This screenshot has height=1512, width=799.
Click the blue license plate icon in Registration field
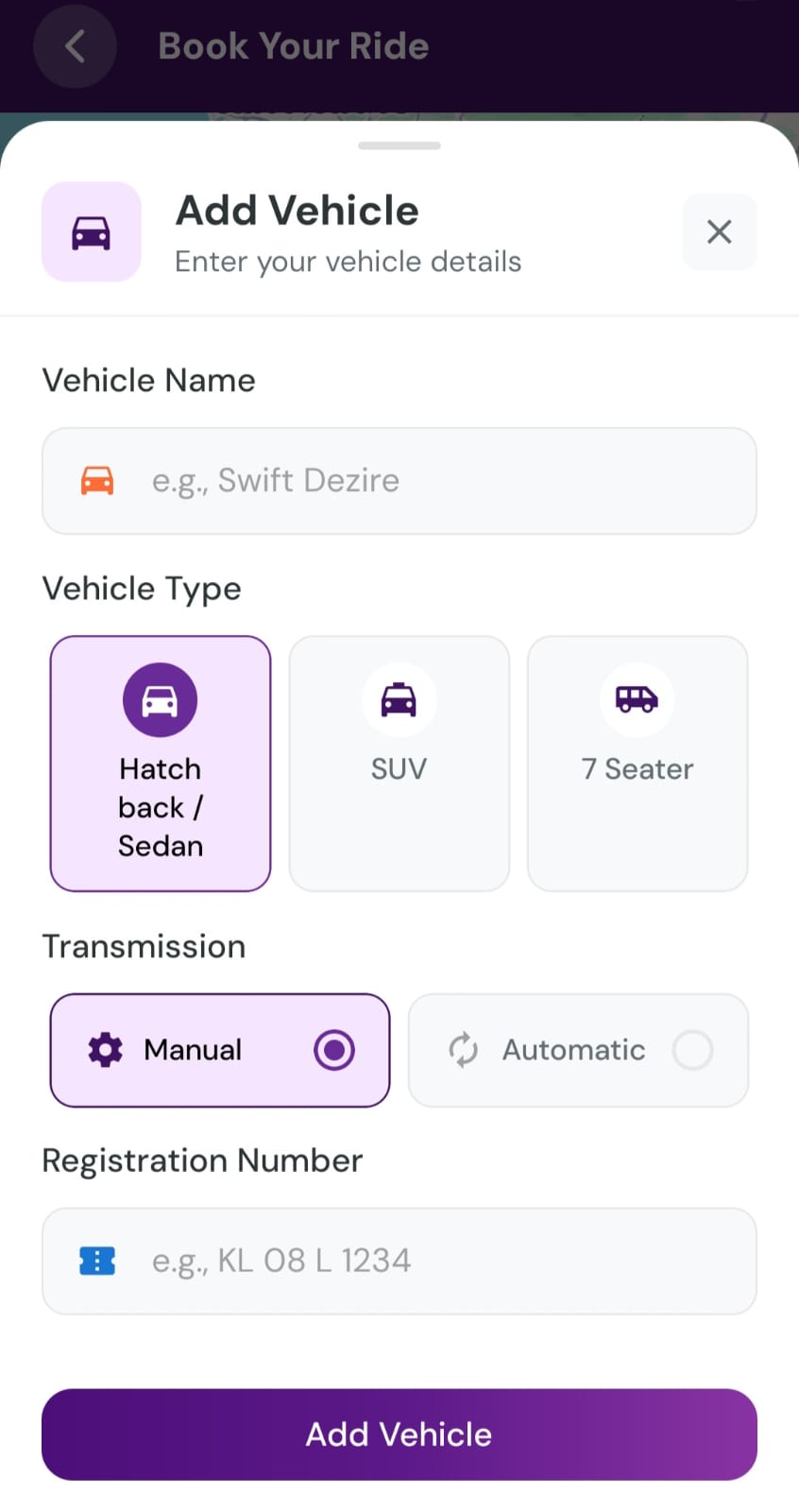click(x=97, y=1261)
